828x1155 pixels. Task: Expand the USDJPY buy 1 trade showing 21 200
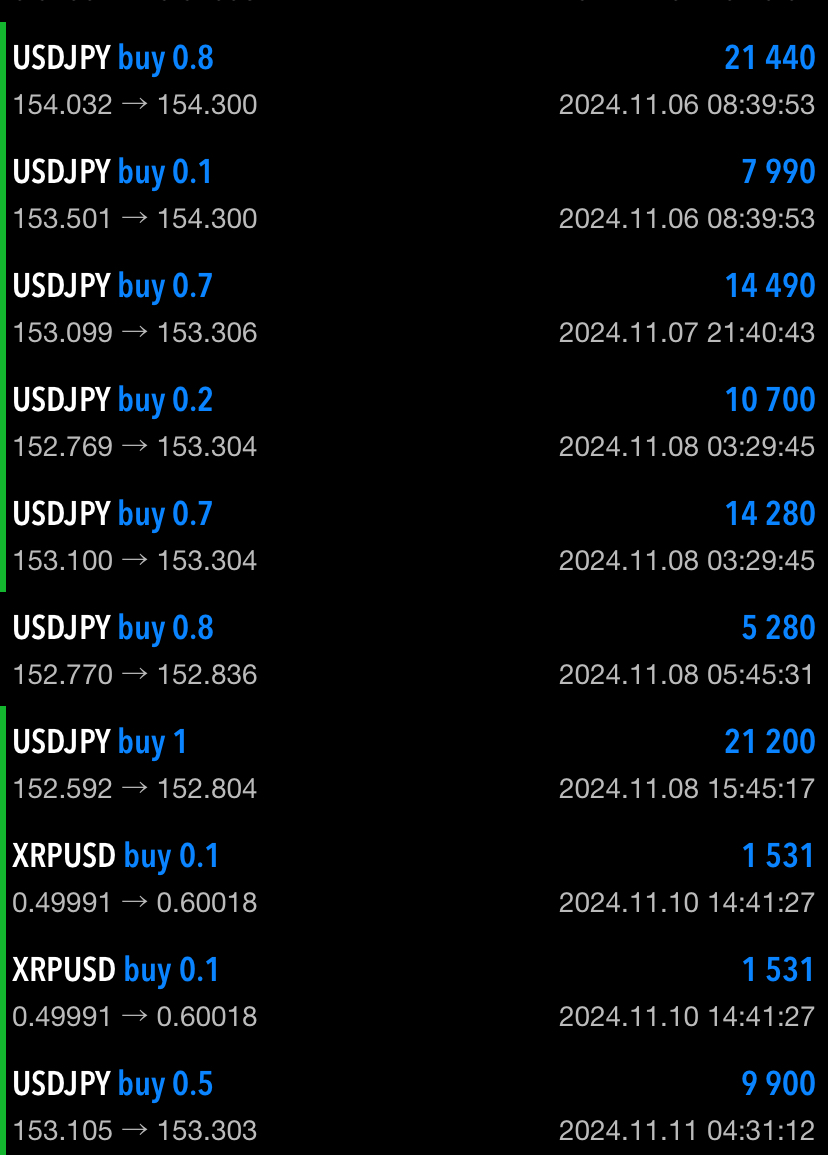point(414,764)
